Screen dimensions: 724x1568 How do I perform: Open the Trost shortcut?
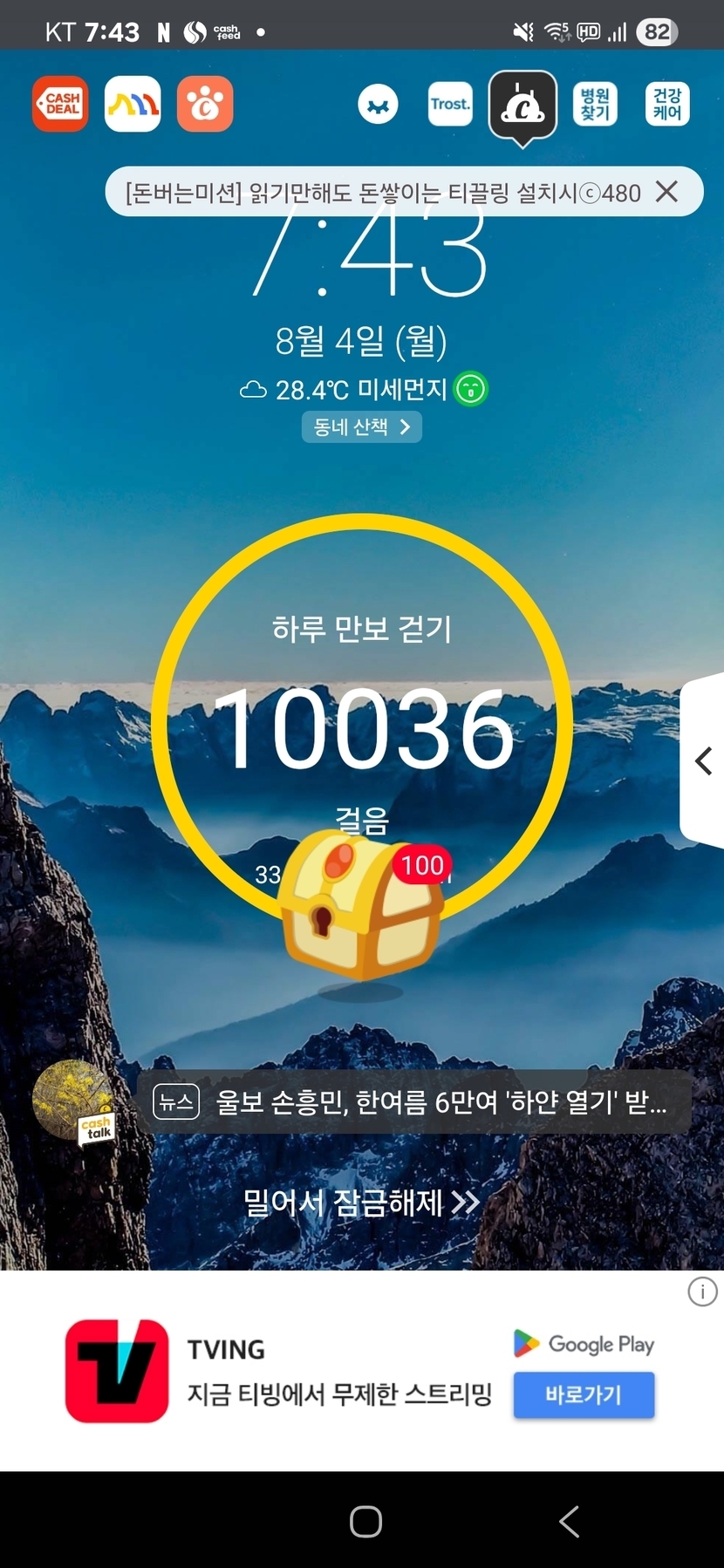450,104
